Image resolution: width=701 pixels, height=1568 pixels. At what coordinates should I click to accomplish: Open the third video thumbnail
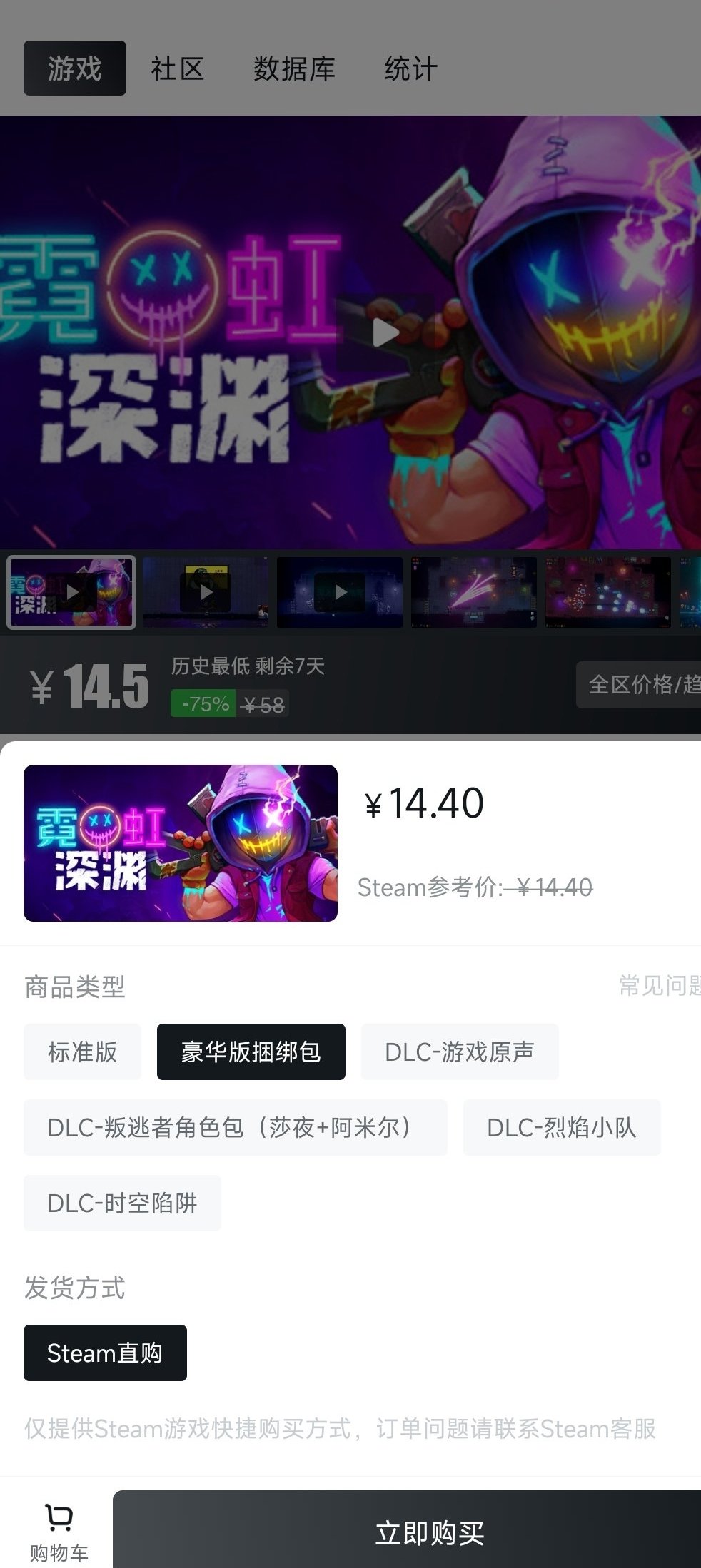pyautogui.click(x=340, y=592)
